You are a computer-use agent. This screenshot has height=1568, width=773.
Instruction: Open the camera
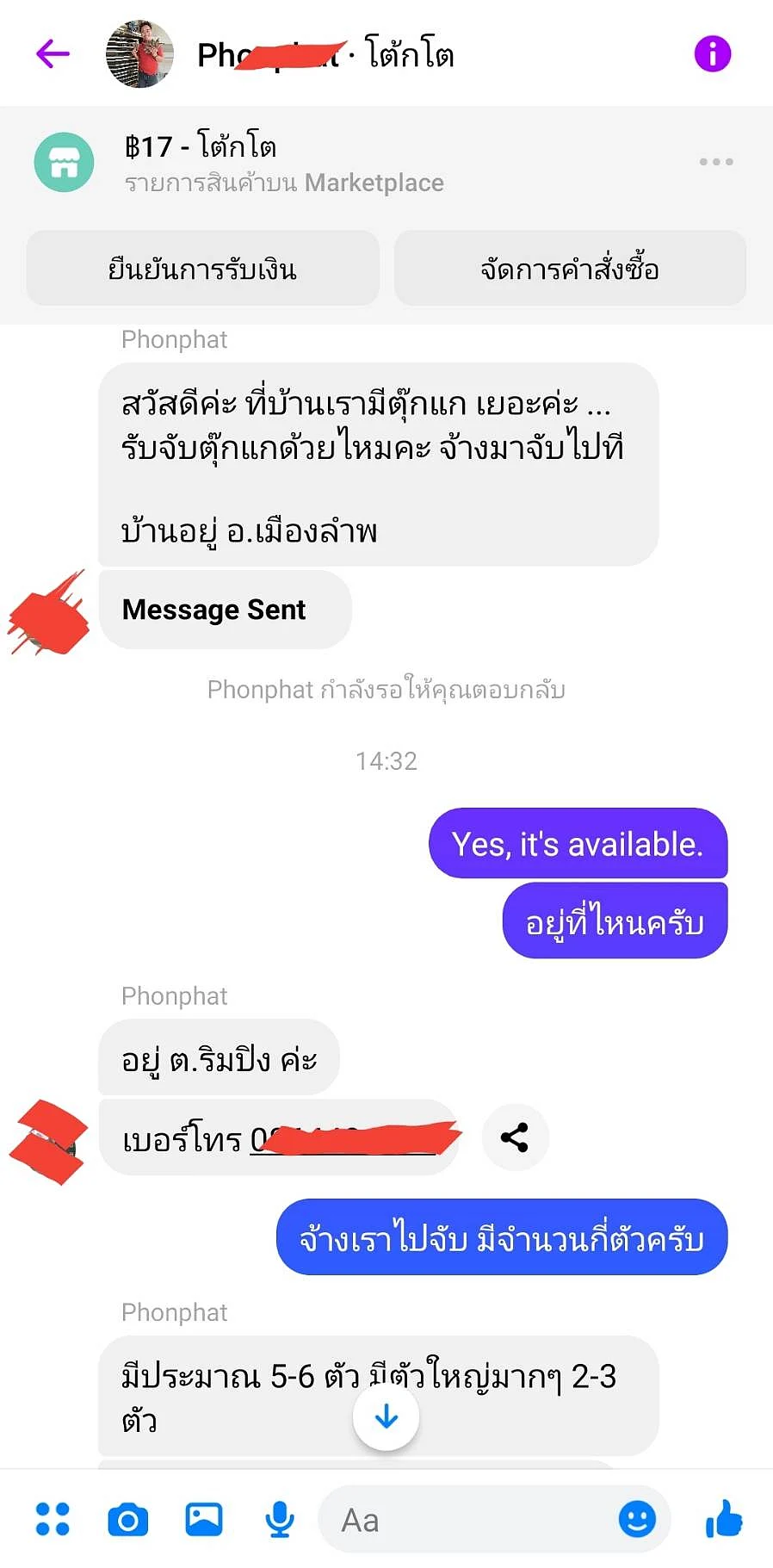tap(127, 1519)
